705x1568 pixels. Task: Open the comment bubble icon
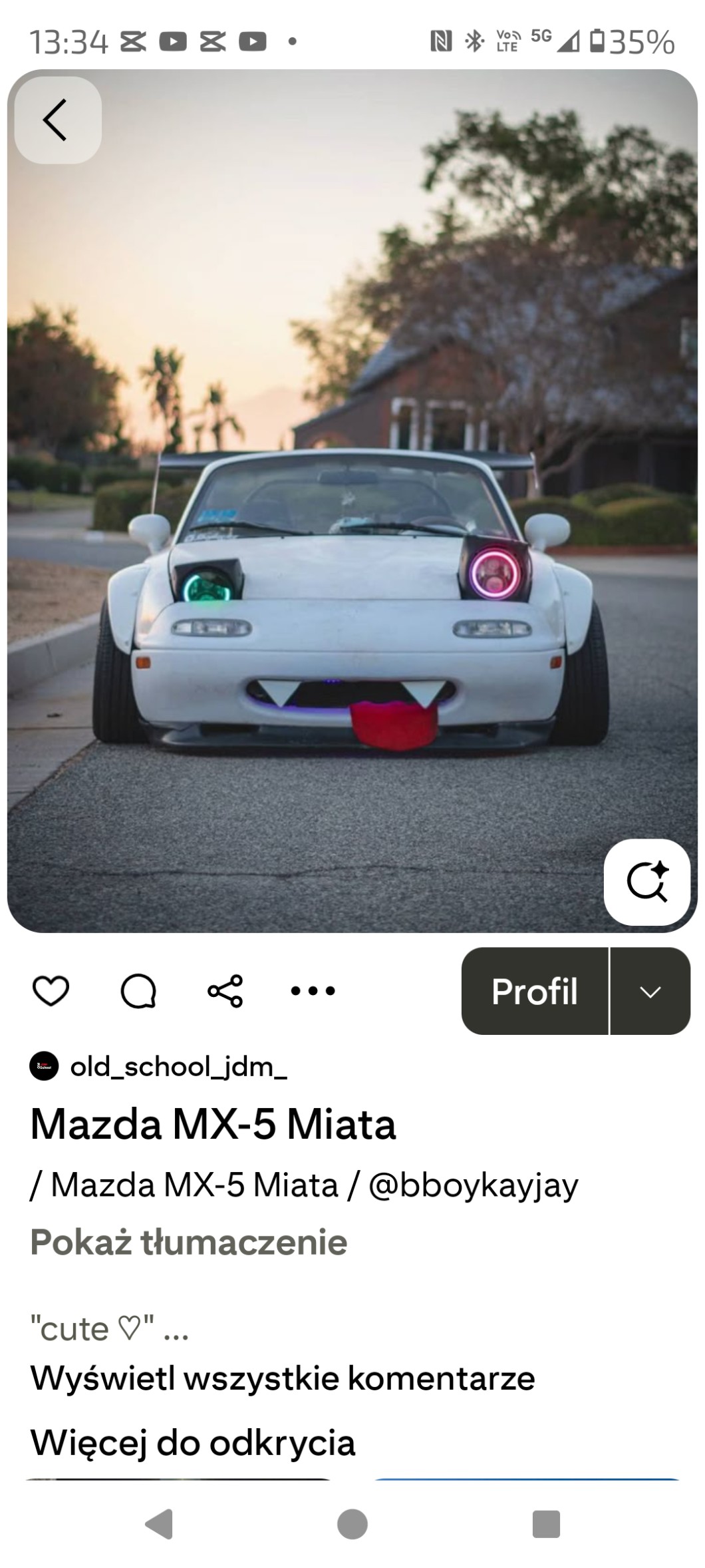point(138,991)
